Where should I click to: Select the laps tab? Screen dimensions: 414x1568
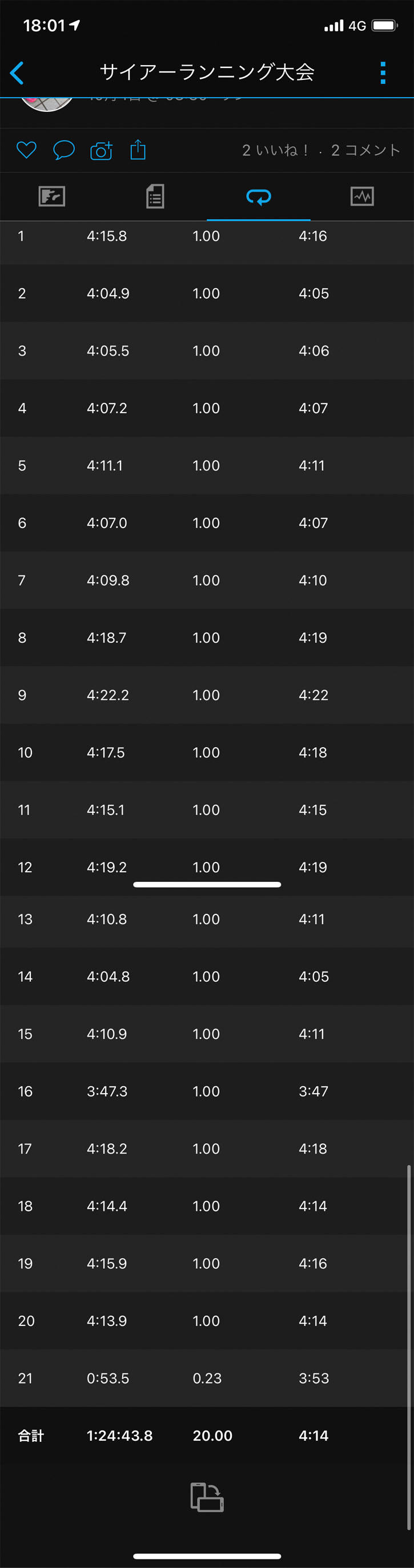[259, 196]
